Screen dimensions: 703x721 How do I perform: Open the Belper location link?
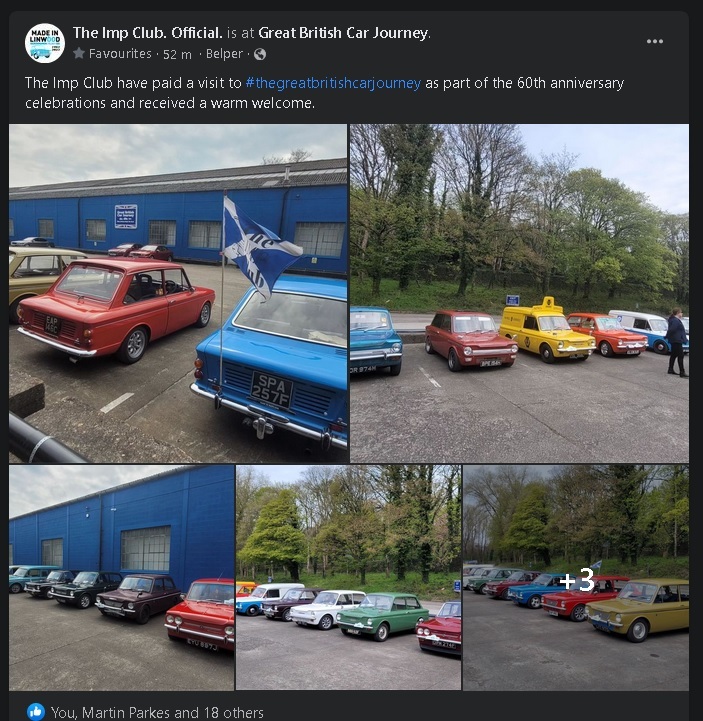point(226,54)
